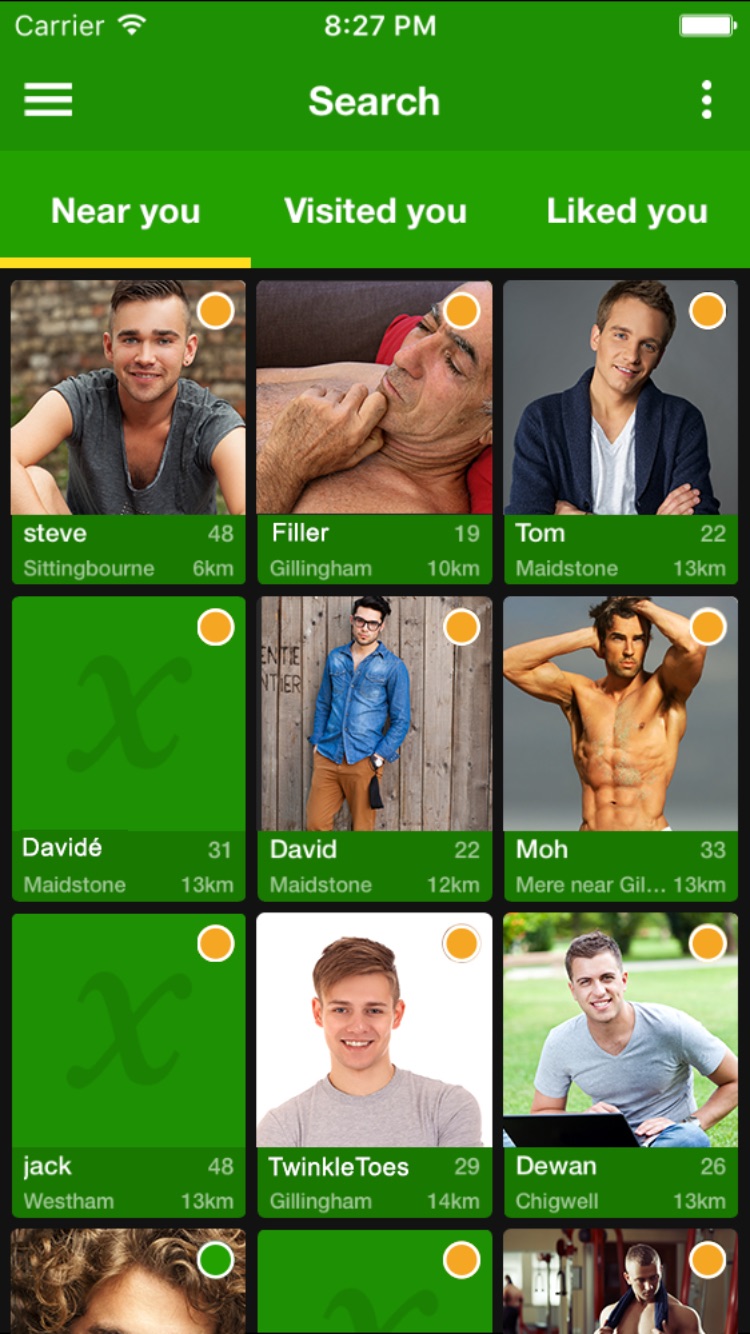Tap TwinkleToes' profile card

pos(374,1062)
